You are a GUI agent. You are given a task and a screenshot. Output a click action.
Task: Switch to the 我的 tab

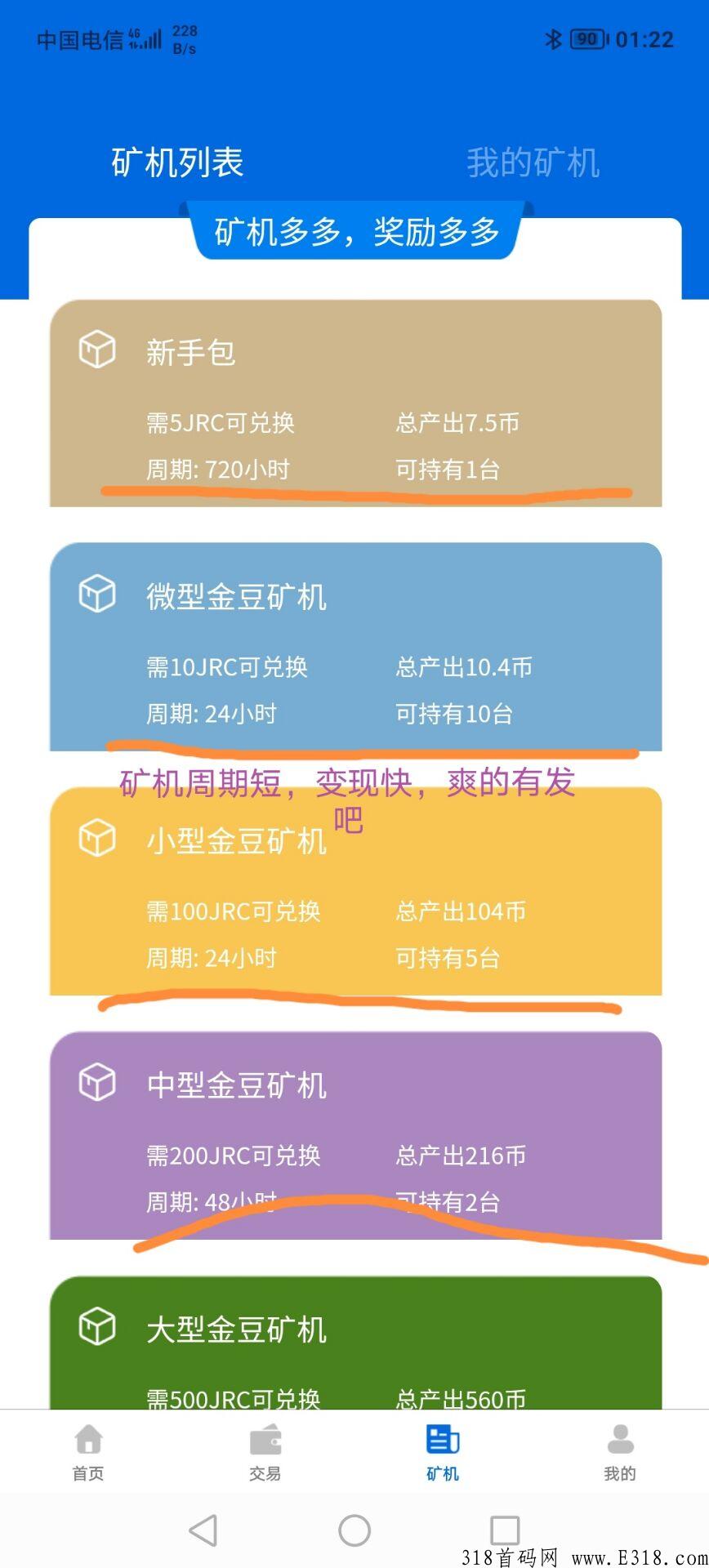tap(620, 1452)
